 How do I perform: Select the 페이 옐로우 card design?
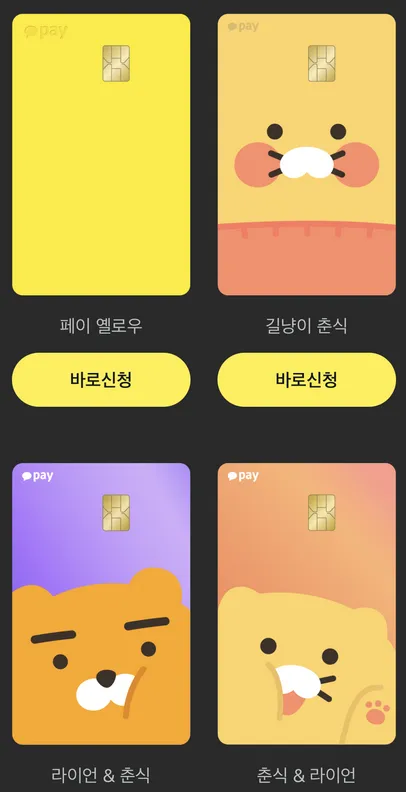pos(102,155)
